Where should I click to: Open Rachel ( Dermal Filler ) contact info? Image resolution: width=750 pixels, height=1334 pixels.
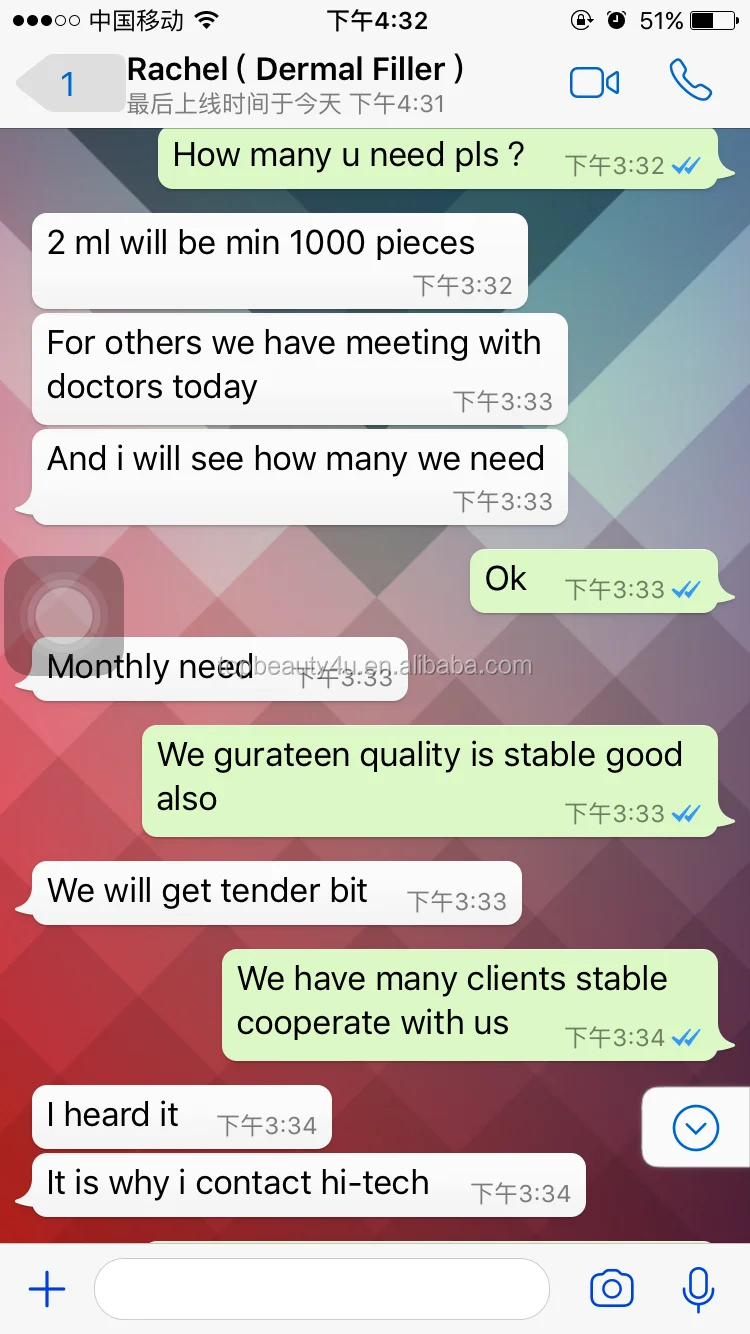tap(295, 83)
